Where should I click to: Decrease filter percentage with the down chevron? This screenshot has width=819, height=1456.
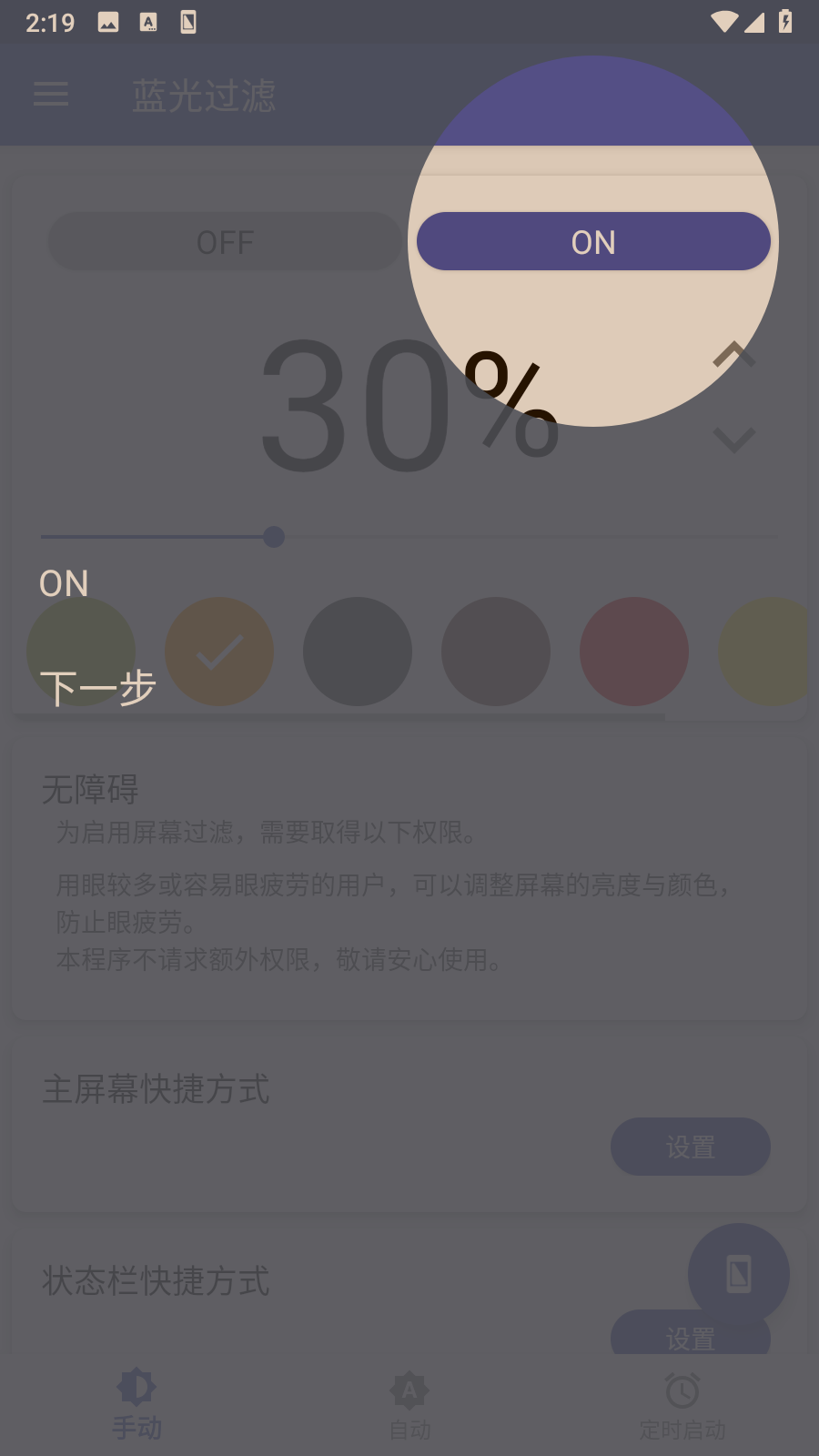pos(733,440)
